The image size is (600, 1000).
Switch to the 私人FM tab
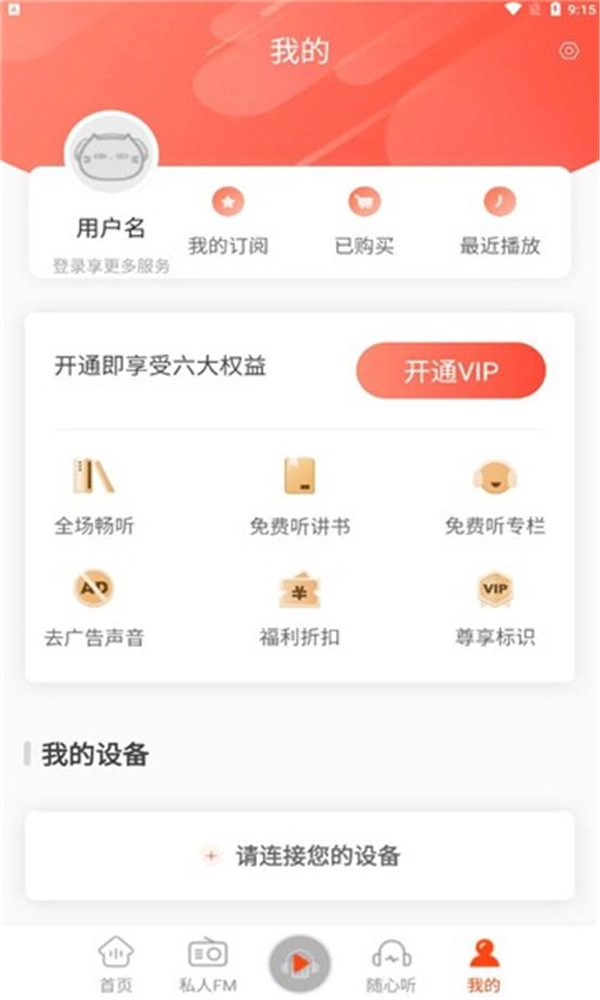pyautogui.click(x=208, y=964)
